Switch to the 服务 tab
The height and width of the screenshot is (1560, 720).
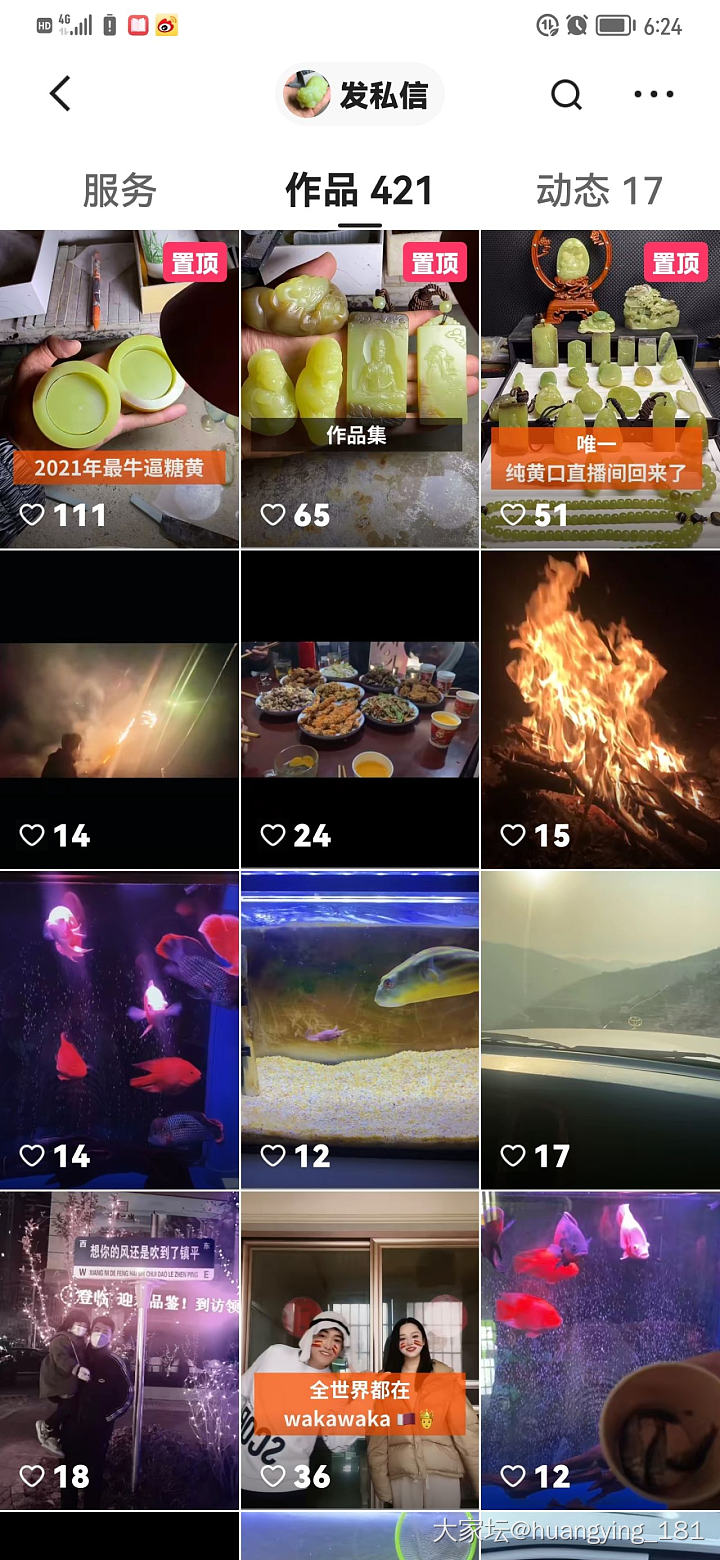point(120,190)
